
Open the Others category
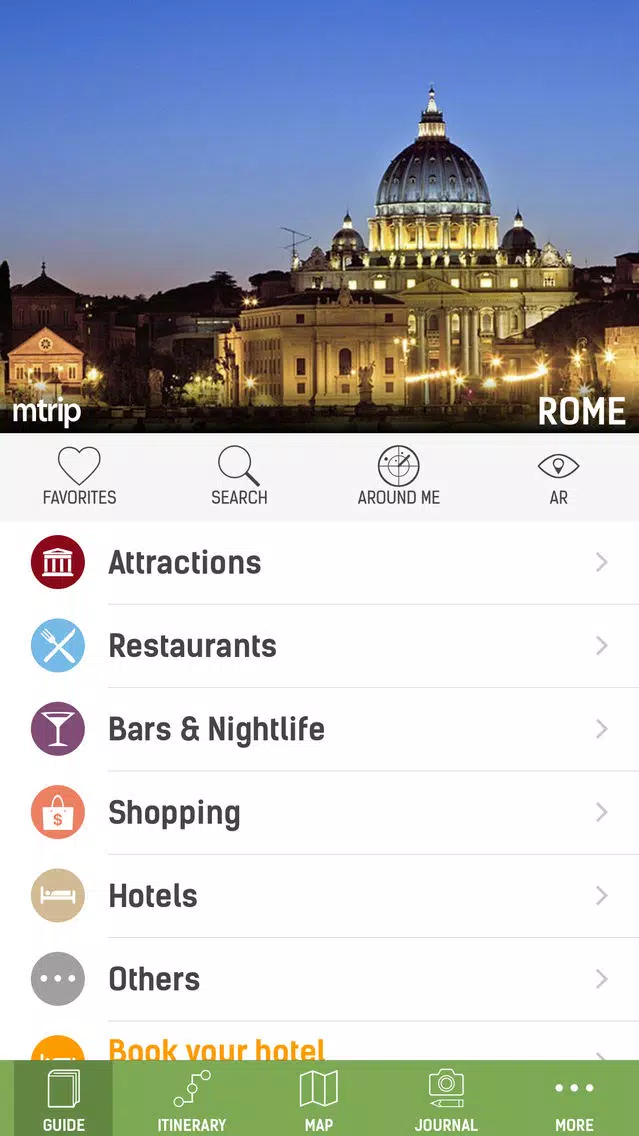click(x=320, y=979)
